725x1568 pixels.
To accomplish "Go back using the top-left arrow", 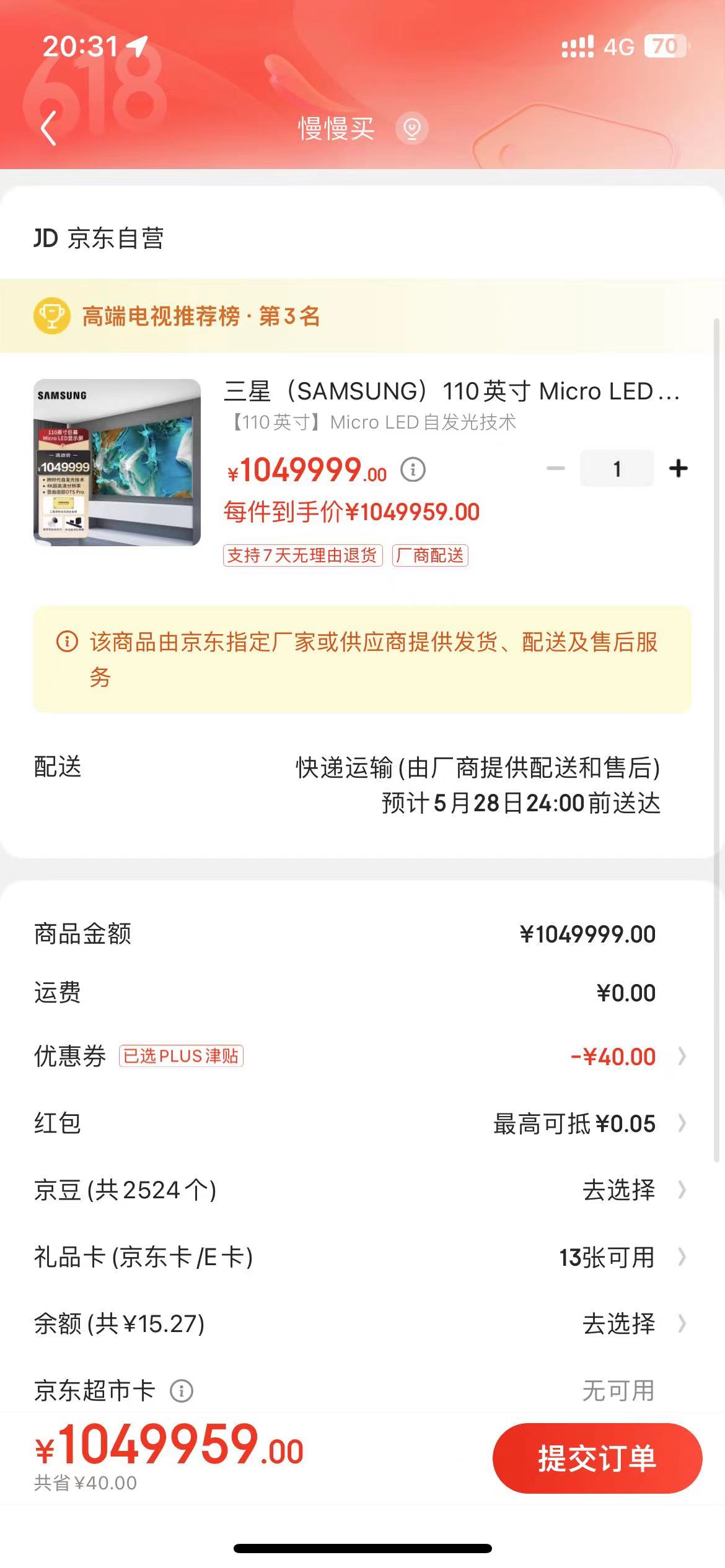I will coord(48,129).
